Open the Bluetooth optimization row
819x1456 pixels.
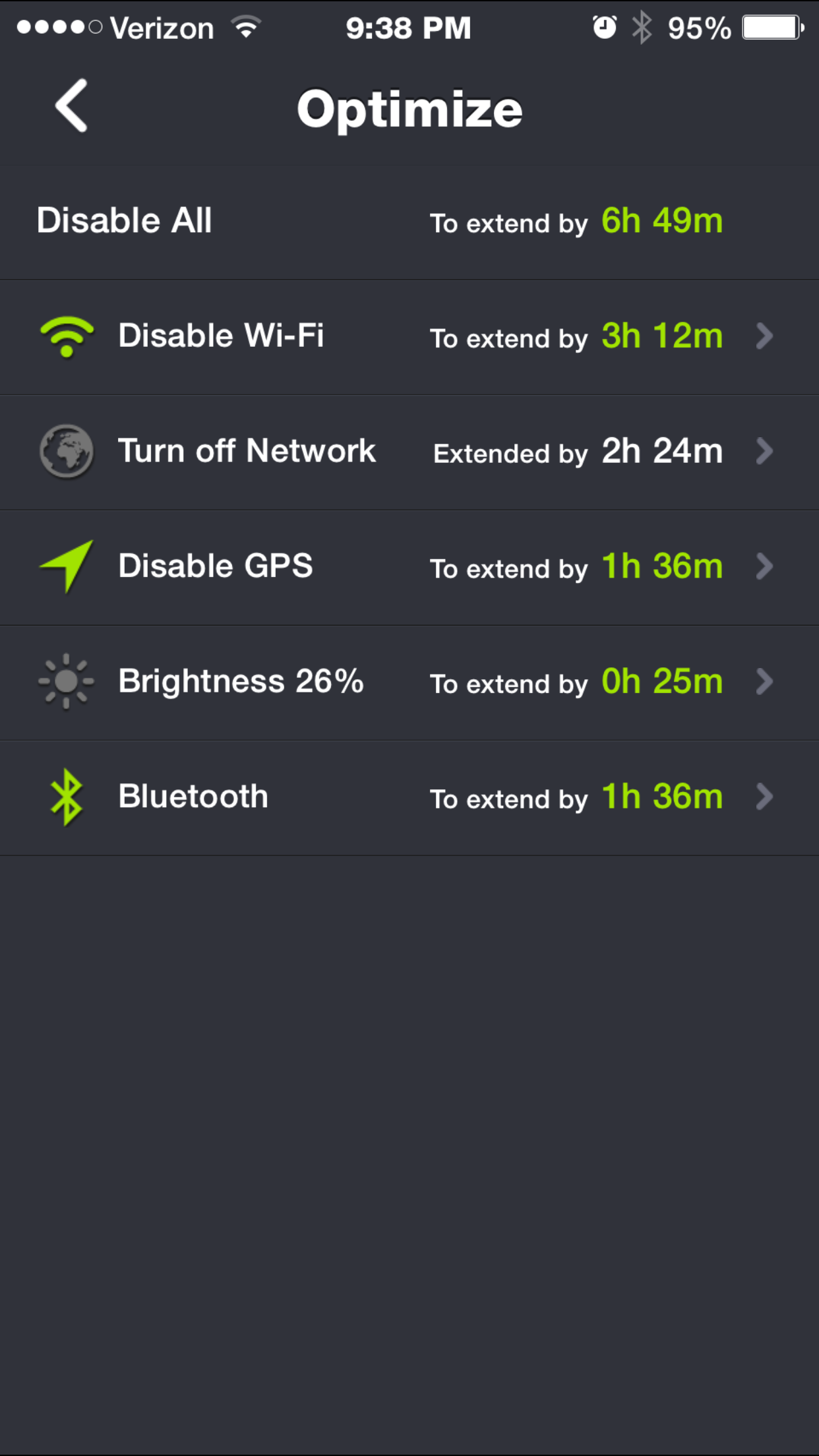(409, 798)
